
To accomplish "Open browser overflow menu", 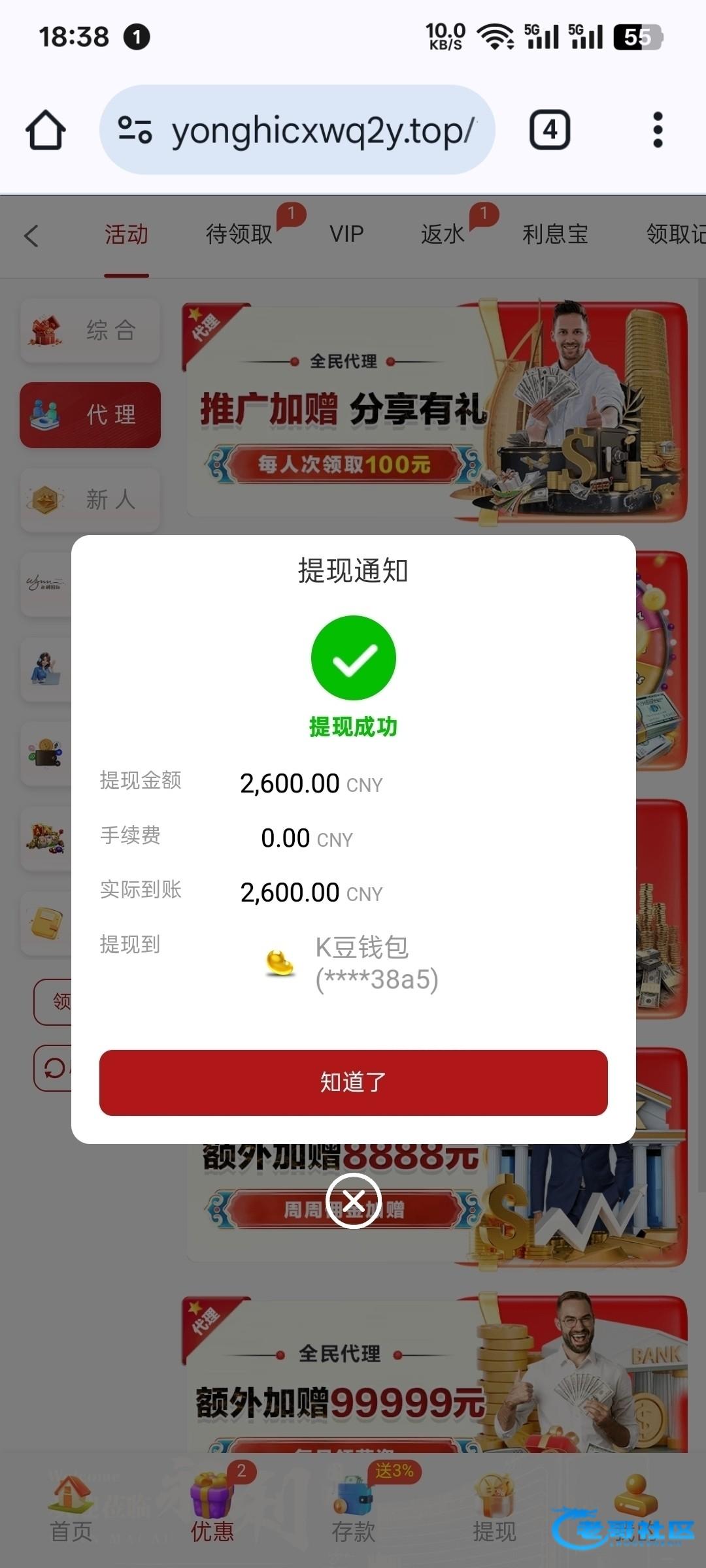I will coord(658,130).
